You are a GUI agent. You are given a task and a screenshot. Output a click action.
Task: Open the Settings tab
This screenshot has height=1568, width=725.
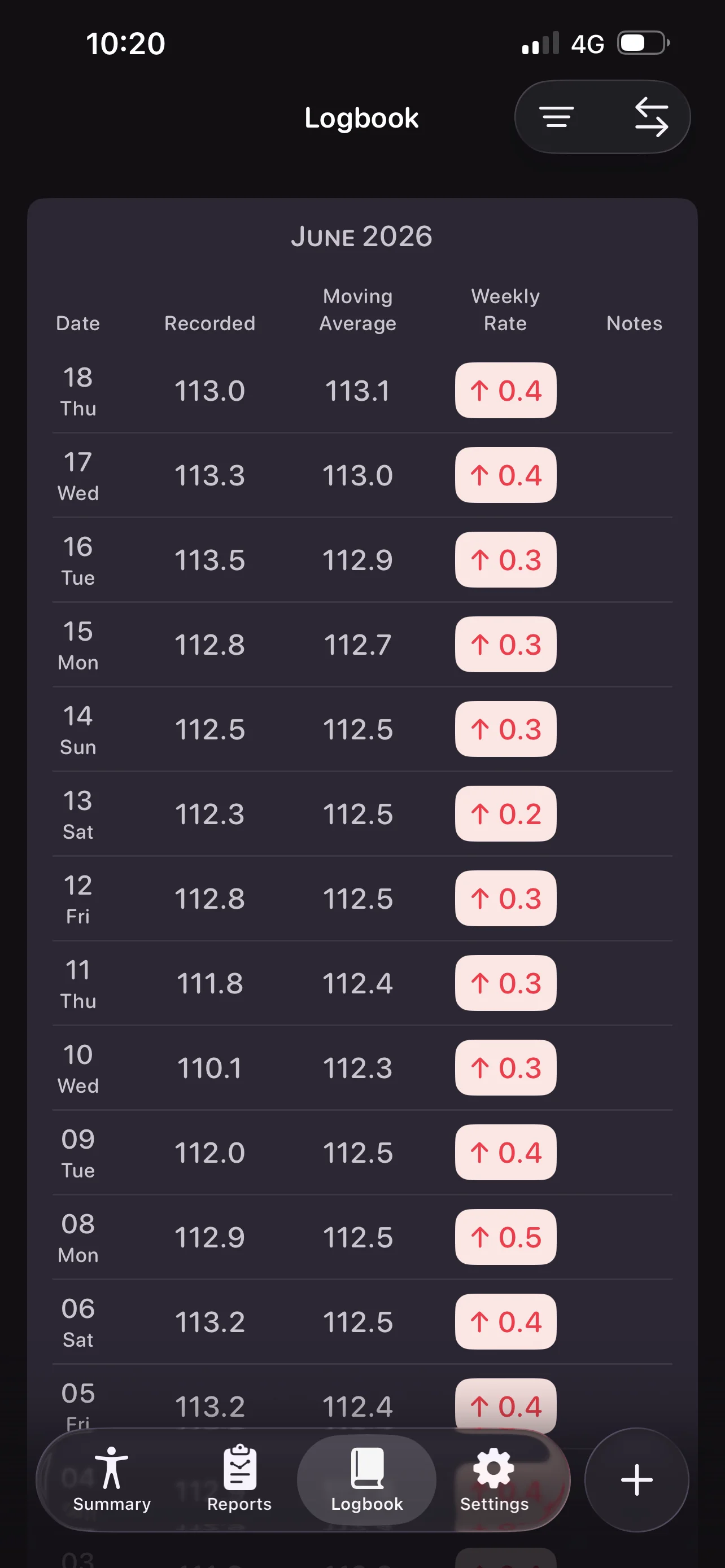click(494, 1479)
